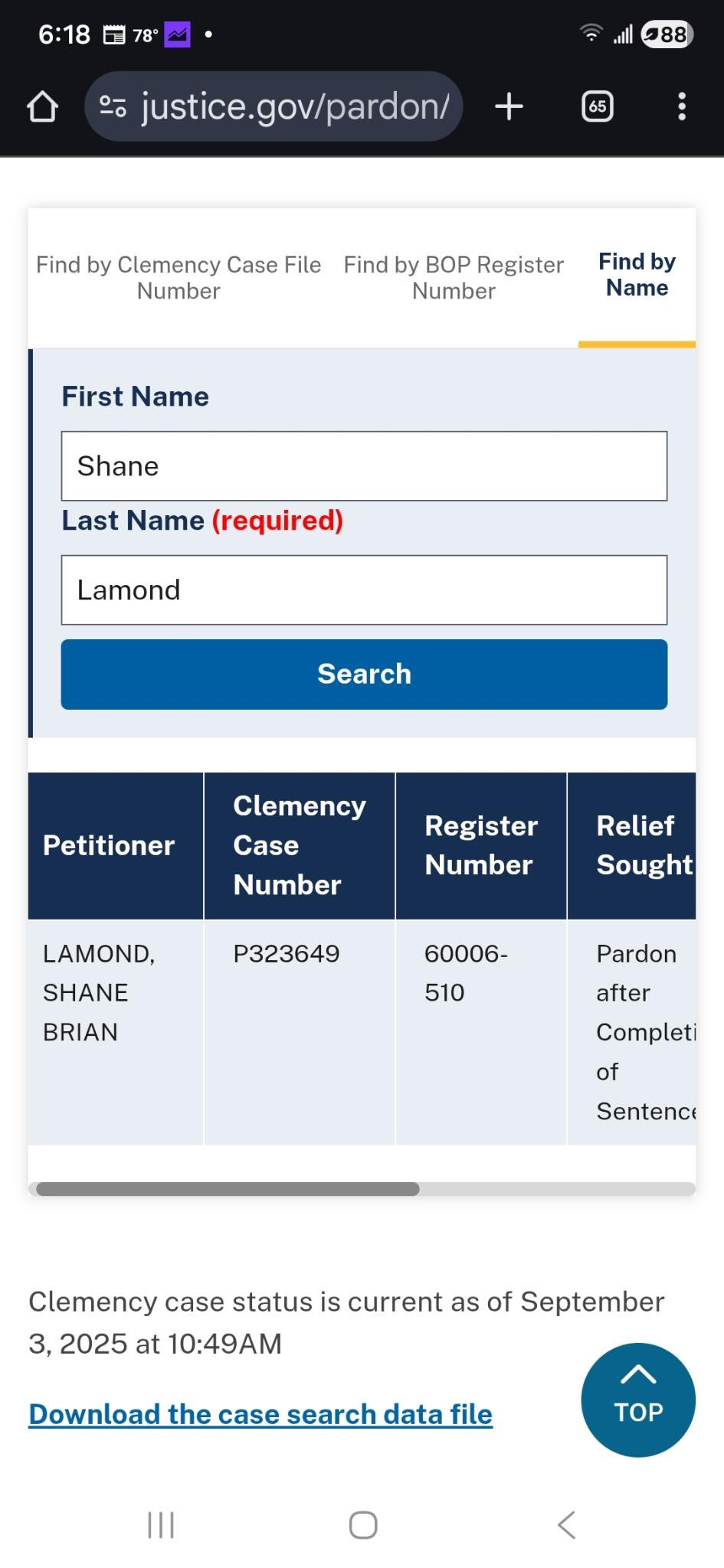Open the recent apps overview
Image resolution: width=724 pixels, height=1568 pixels.
click(x=161, y=1525)
